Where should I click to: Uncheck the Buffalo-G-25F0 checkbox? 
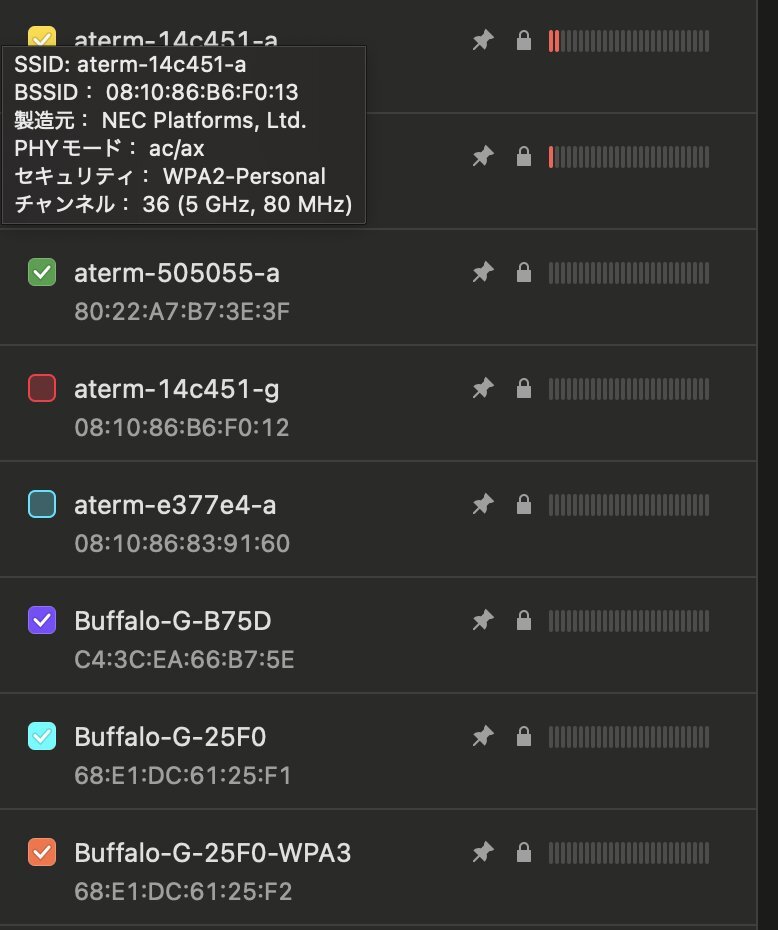tap(42, 736)
